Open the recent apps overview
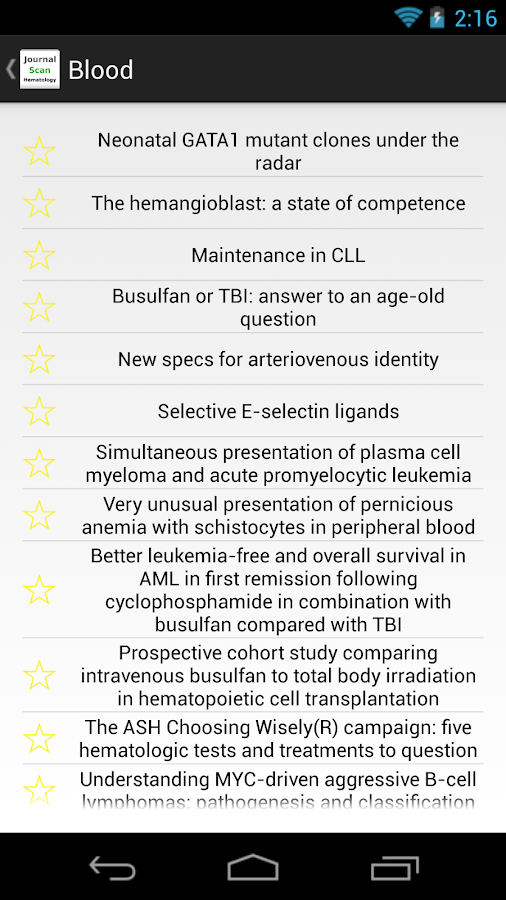 394,867
